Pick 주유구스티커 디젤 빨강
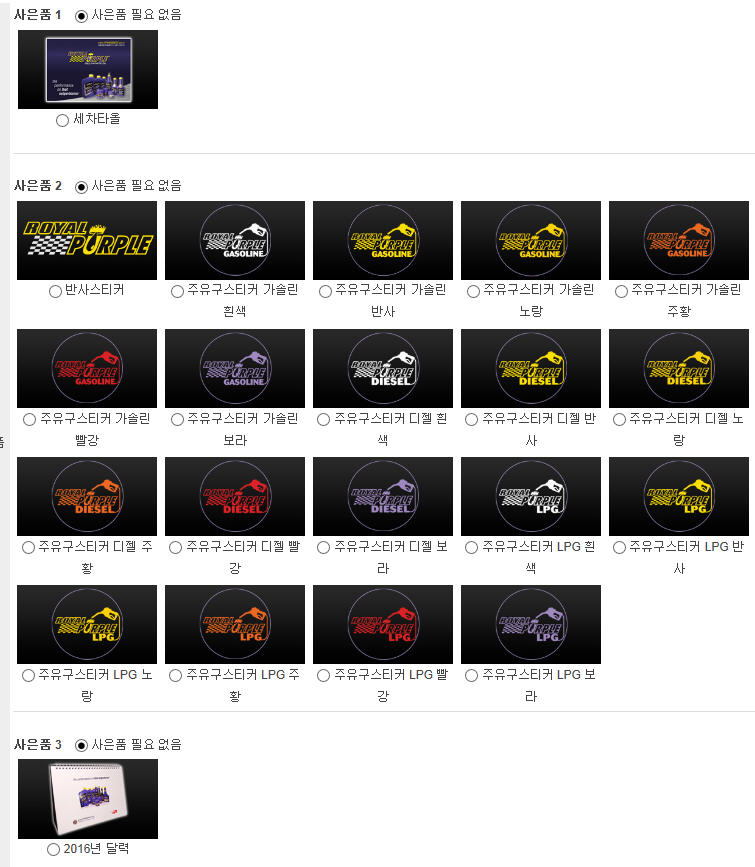Viewport: 755px width, 867px height. click(176, 548)
